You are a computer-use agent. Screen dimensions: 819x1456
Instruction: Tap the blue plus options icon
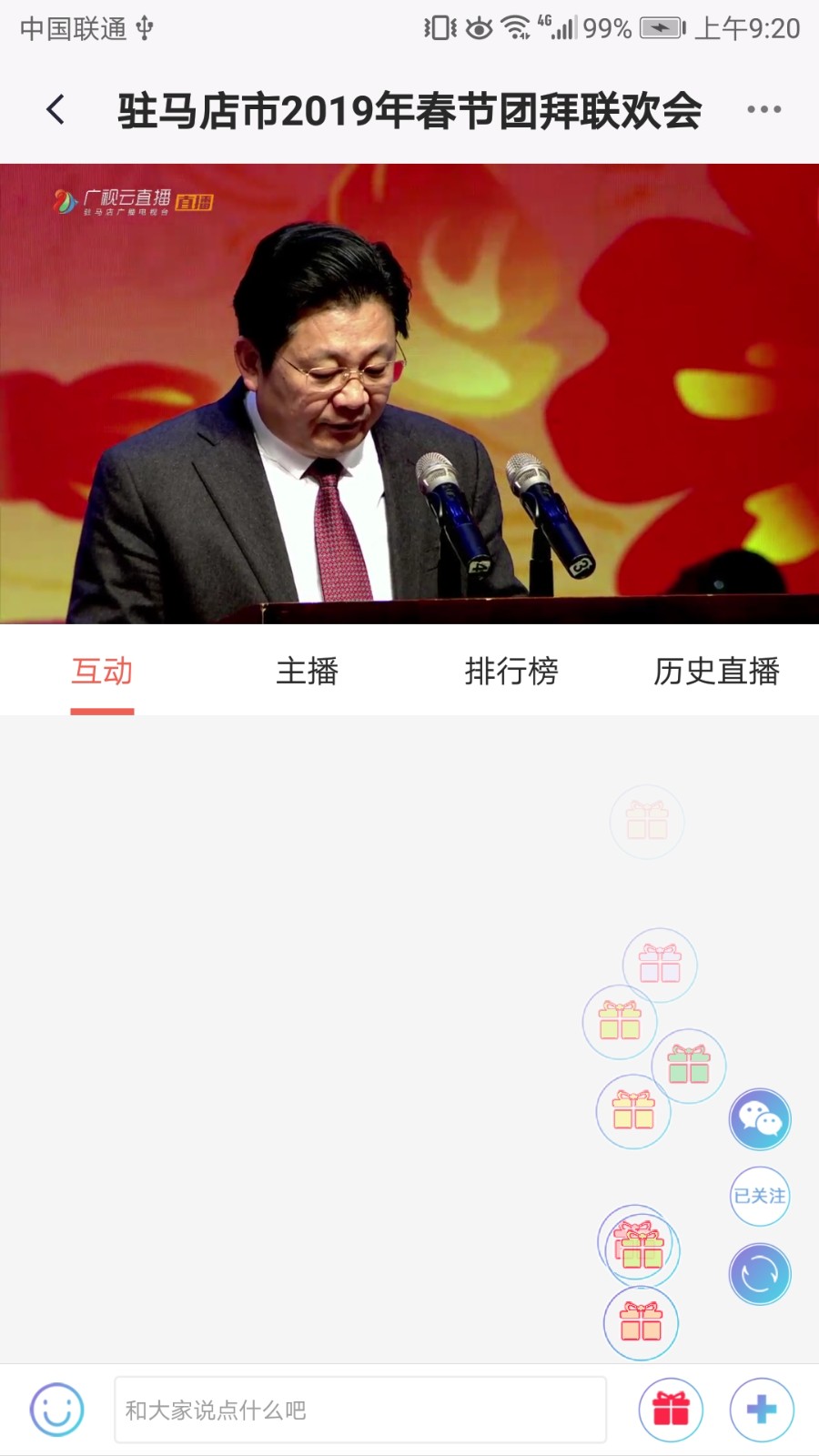(763, 1407)
